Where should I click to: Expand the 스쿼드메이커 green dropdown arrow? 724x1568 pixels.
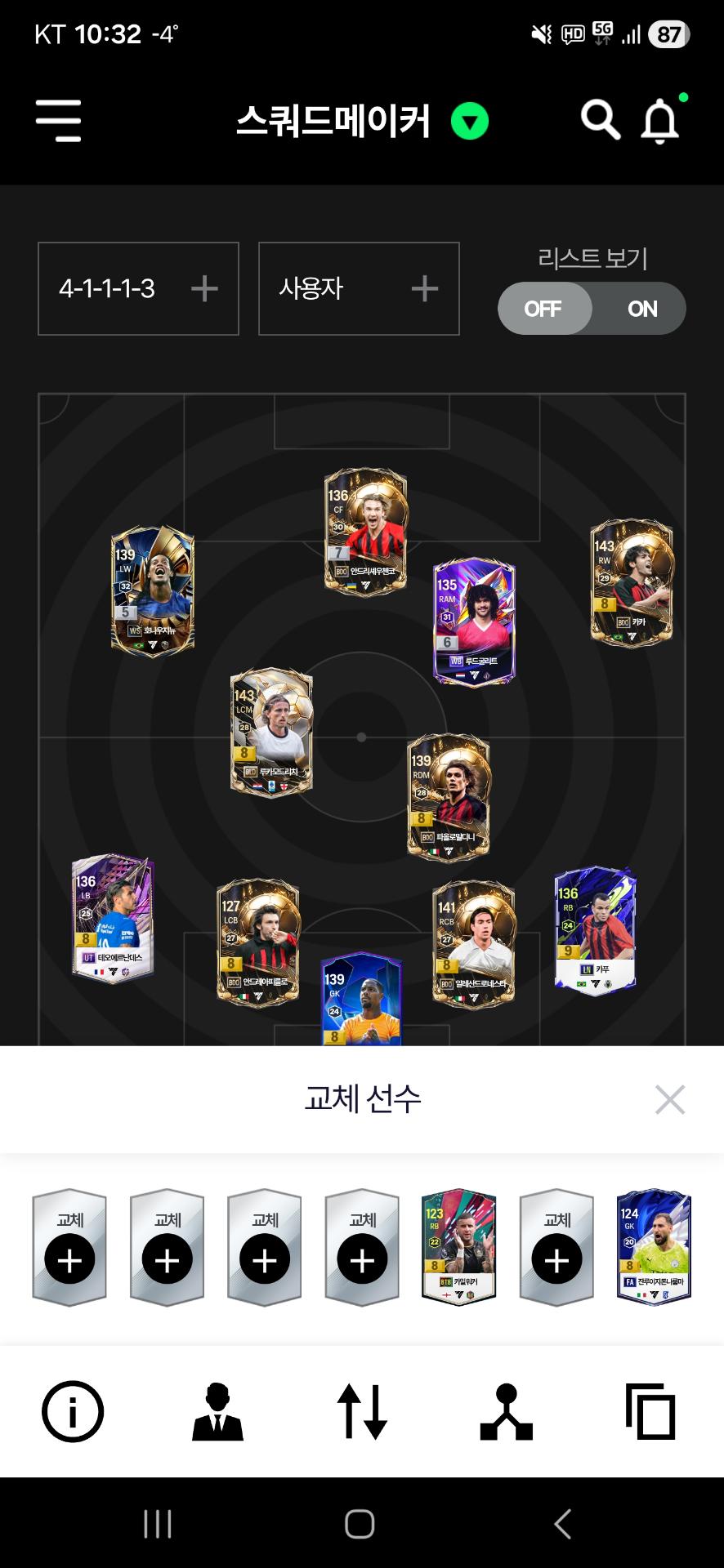click(470, 122)
